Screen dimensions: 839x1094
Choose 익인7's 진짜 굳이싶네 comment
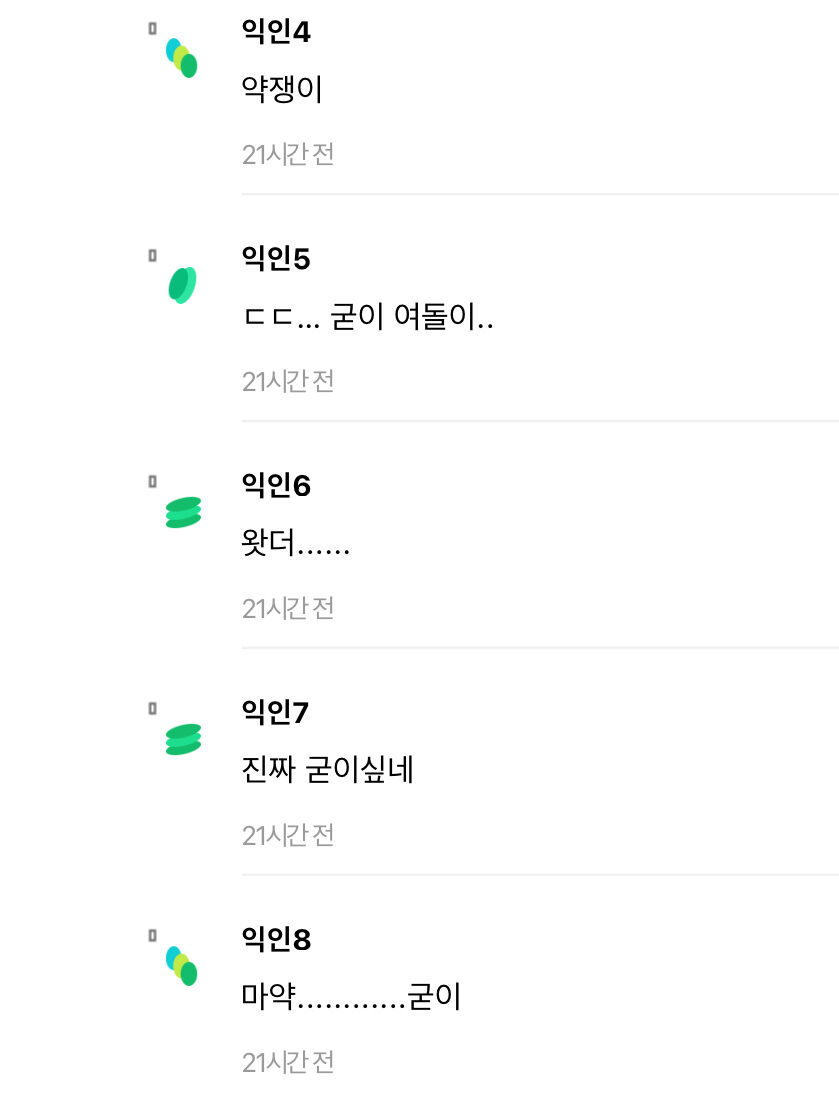coord(328,771)
